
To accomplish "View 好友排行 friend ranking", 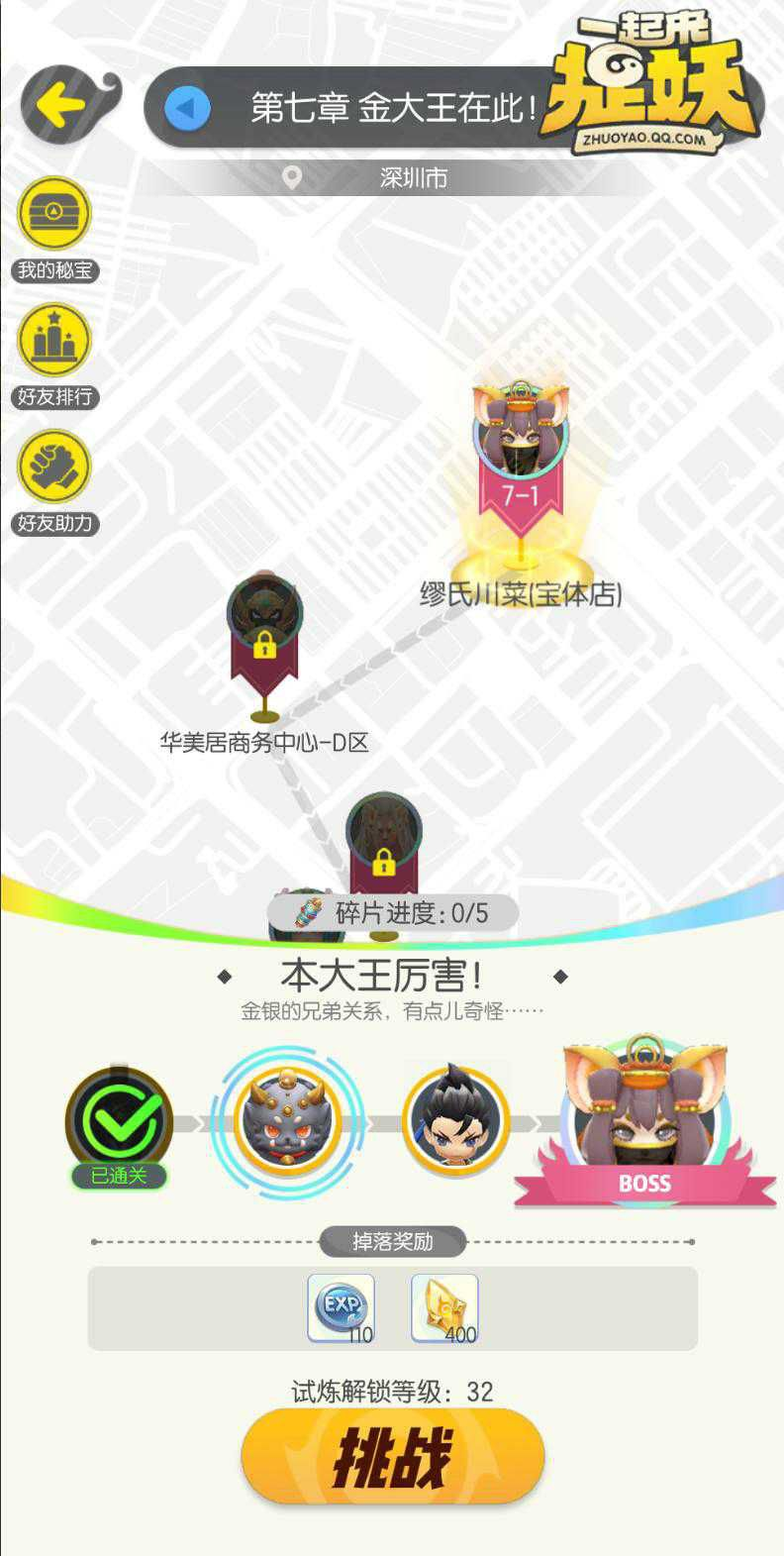I will click(x=54, y=340).
